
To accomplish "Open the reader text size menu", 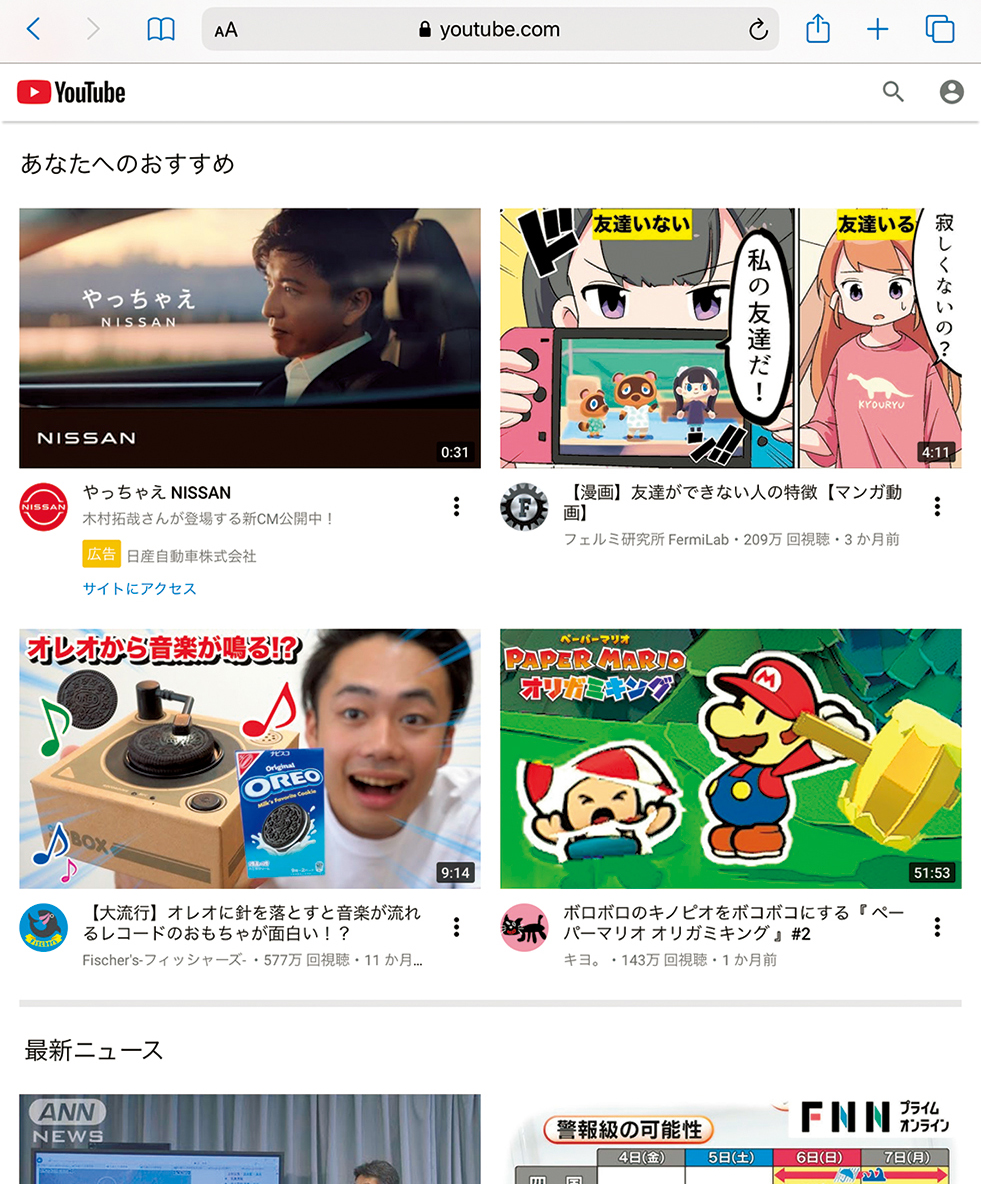I will click(x=226, y=30).
